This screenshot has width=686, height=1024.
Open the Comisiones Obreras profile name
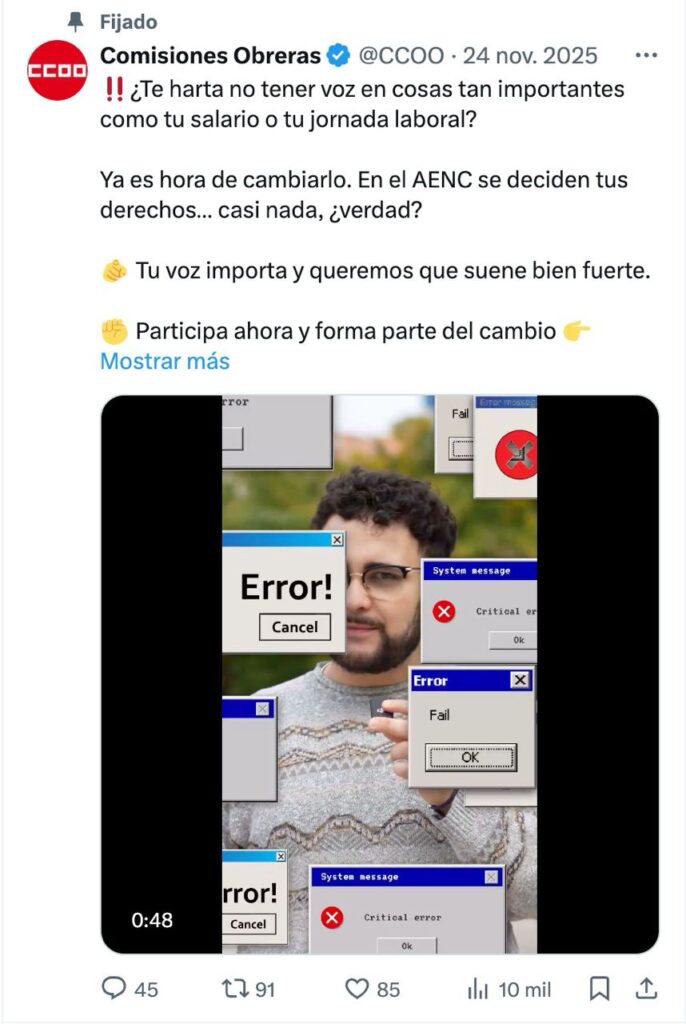pos(210,55)
